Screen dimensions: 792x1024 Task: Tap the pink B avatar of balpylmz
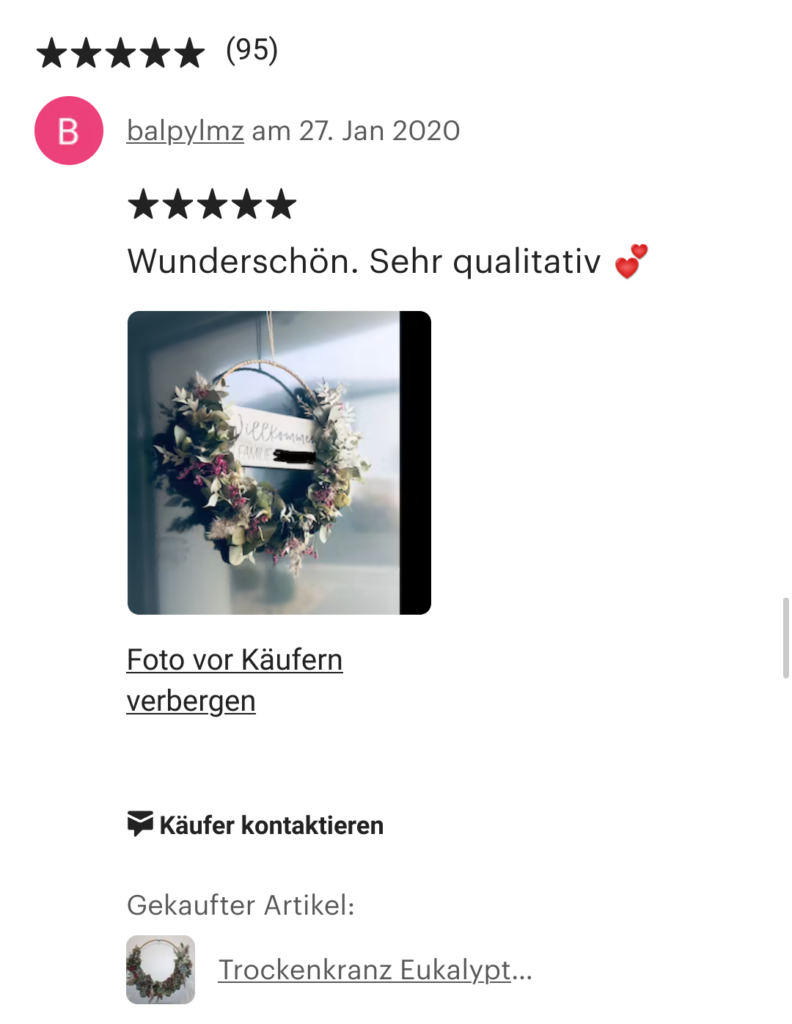[x=68, y=131]
